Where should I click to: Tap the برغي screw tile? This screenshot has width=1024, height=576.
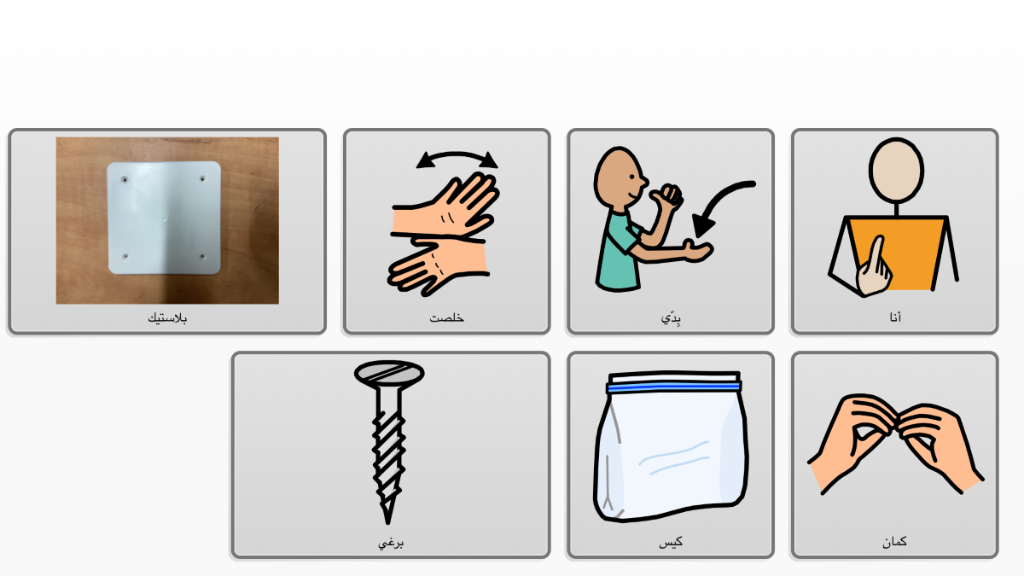pos(390,454)
